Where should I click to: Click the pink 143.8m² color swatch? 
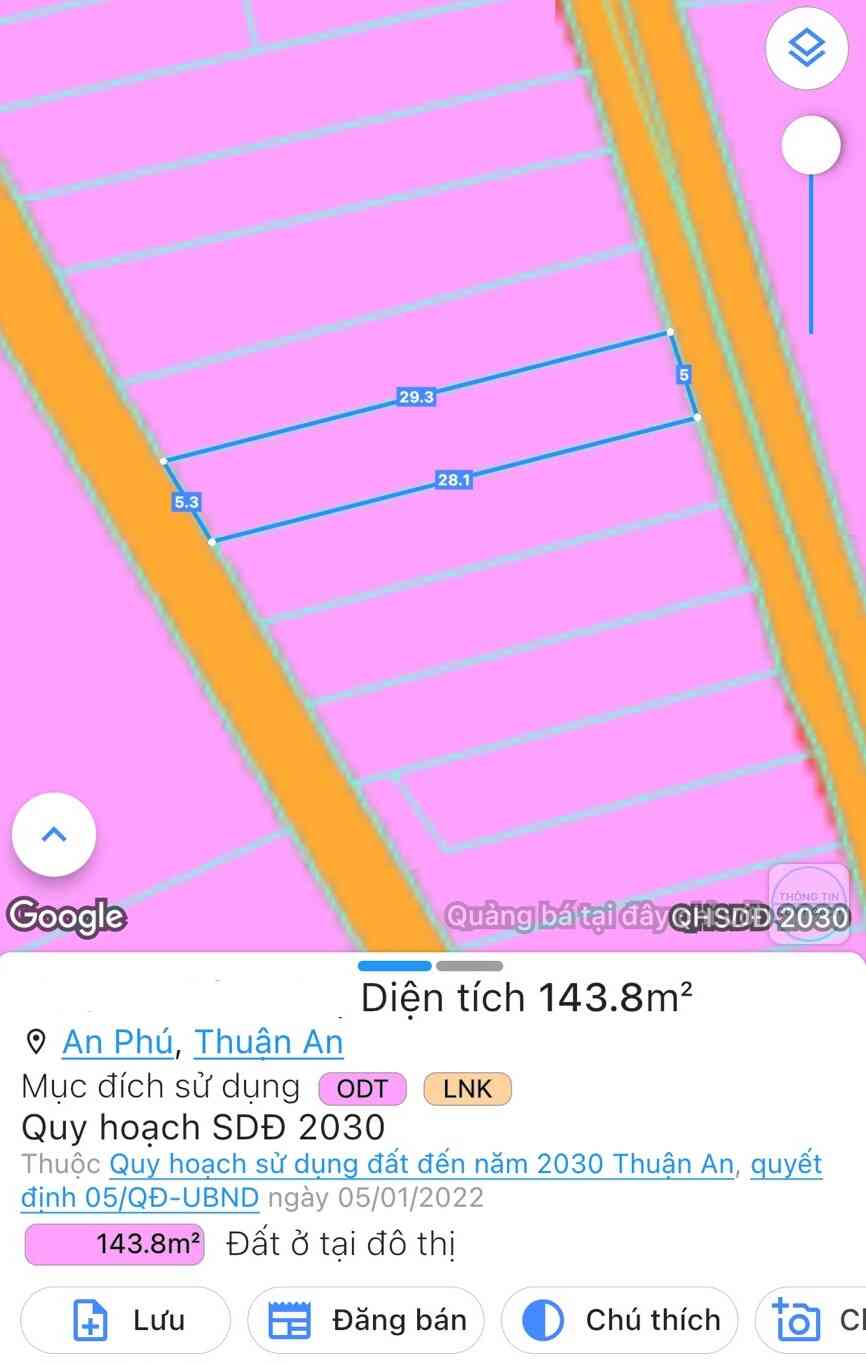[113, 1243]
